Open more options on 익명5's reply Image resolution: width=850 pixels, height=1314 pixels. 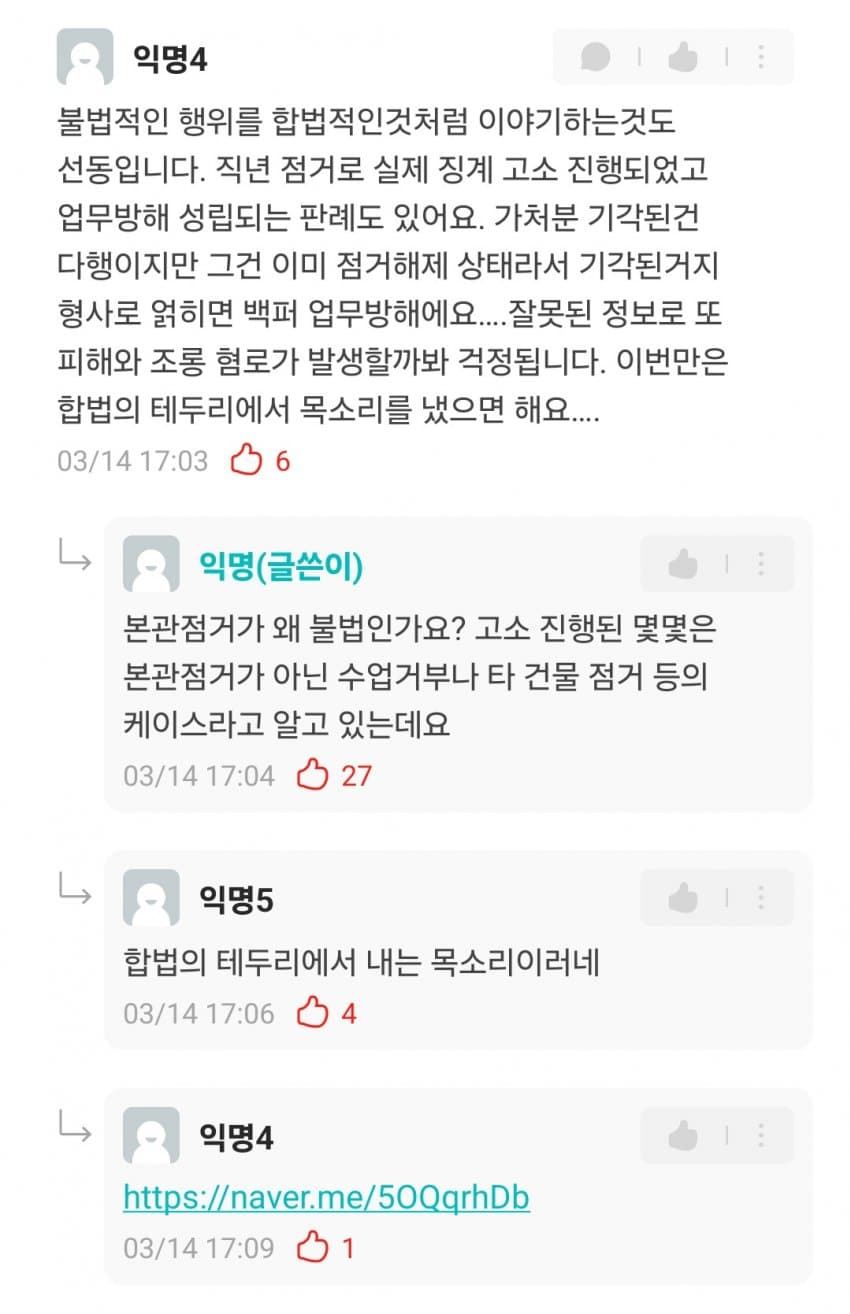pos(761,898)
